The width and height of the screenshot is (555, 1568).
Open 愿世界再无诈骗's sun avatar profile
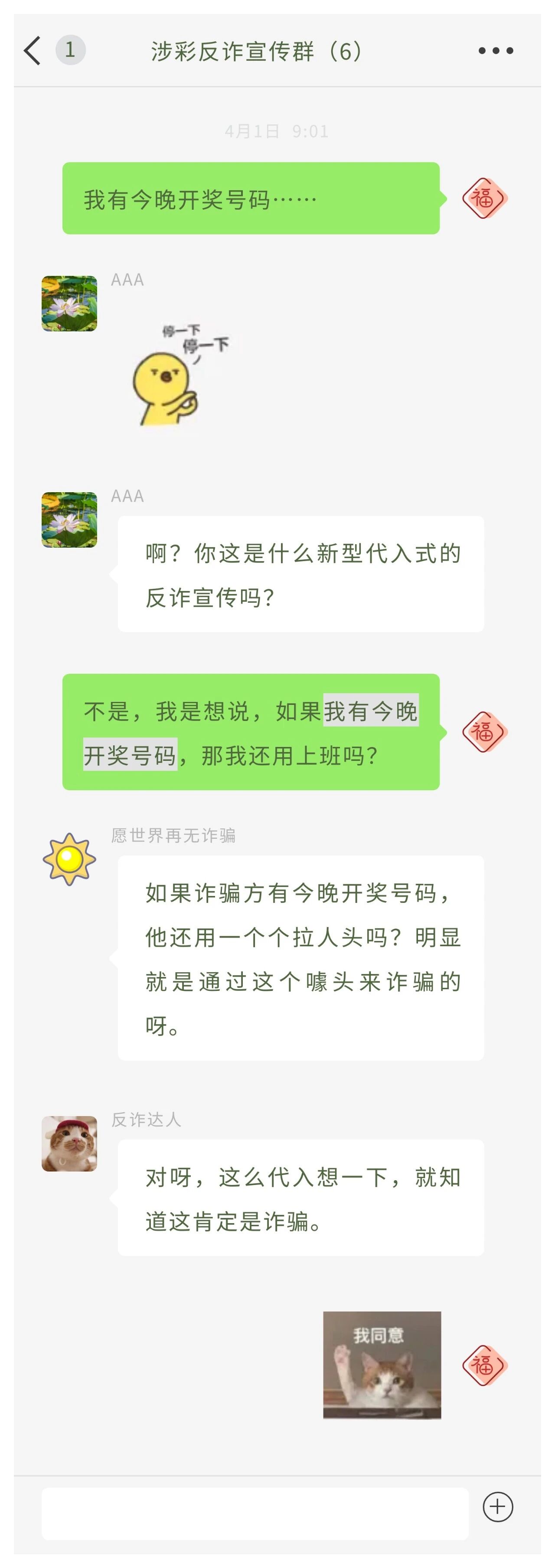coord(69,859)
